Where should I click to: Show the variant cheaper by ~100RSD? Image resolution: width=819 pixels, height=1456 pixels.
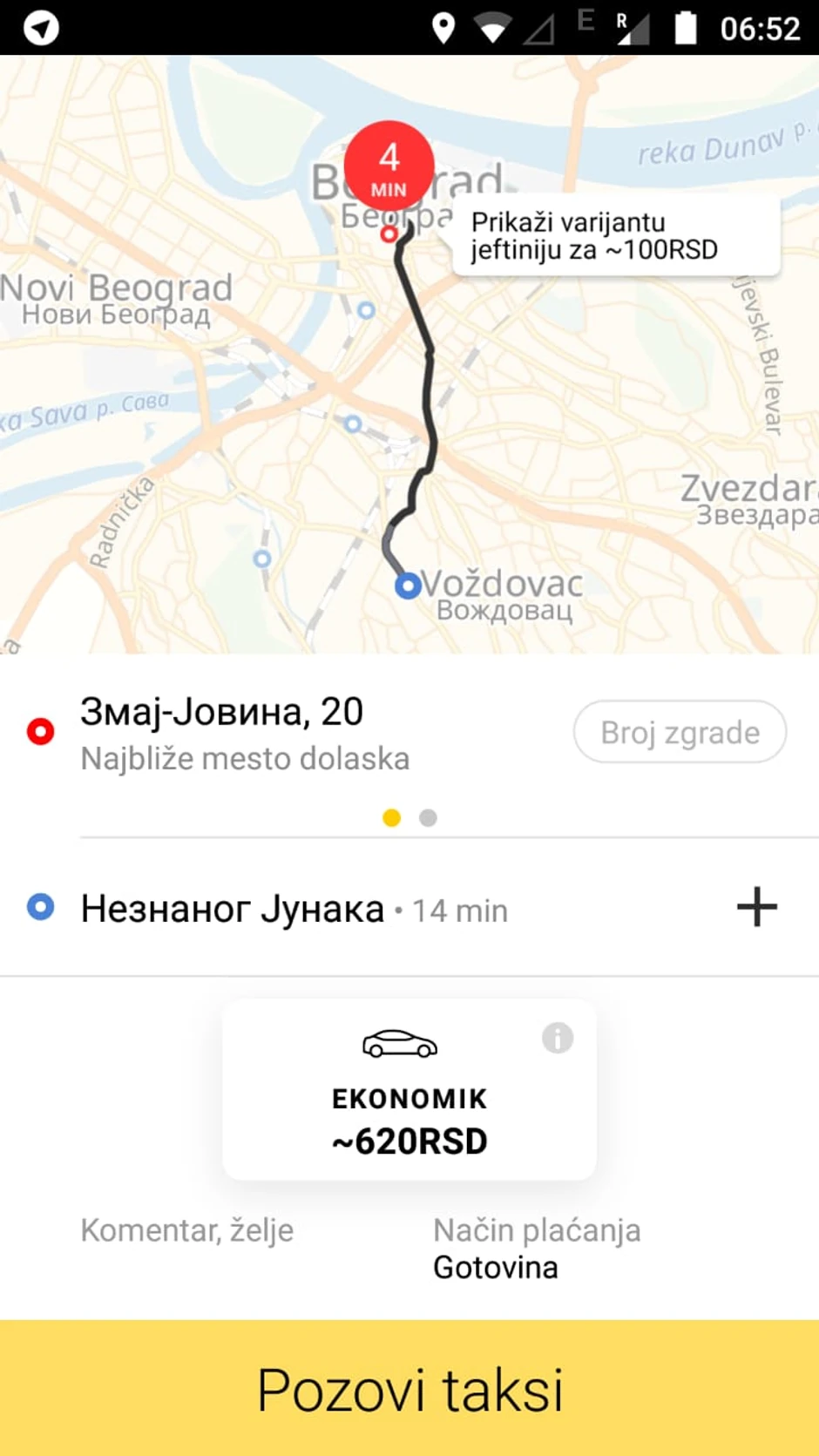click(x=616, y=236)
